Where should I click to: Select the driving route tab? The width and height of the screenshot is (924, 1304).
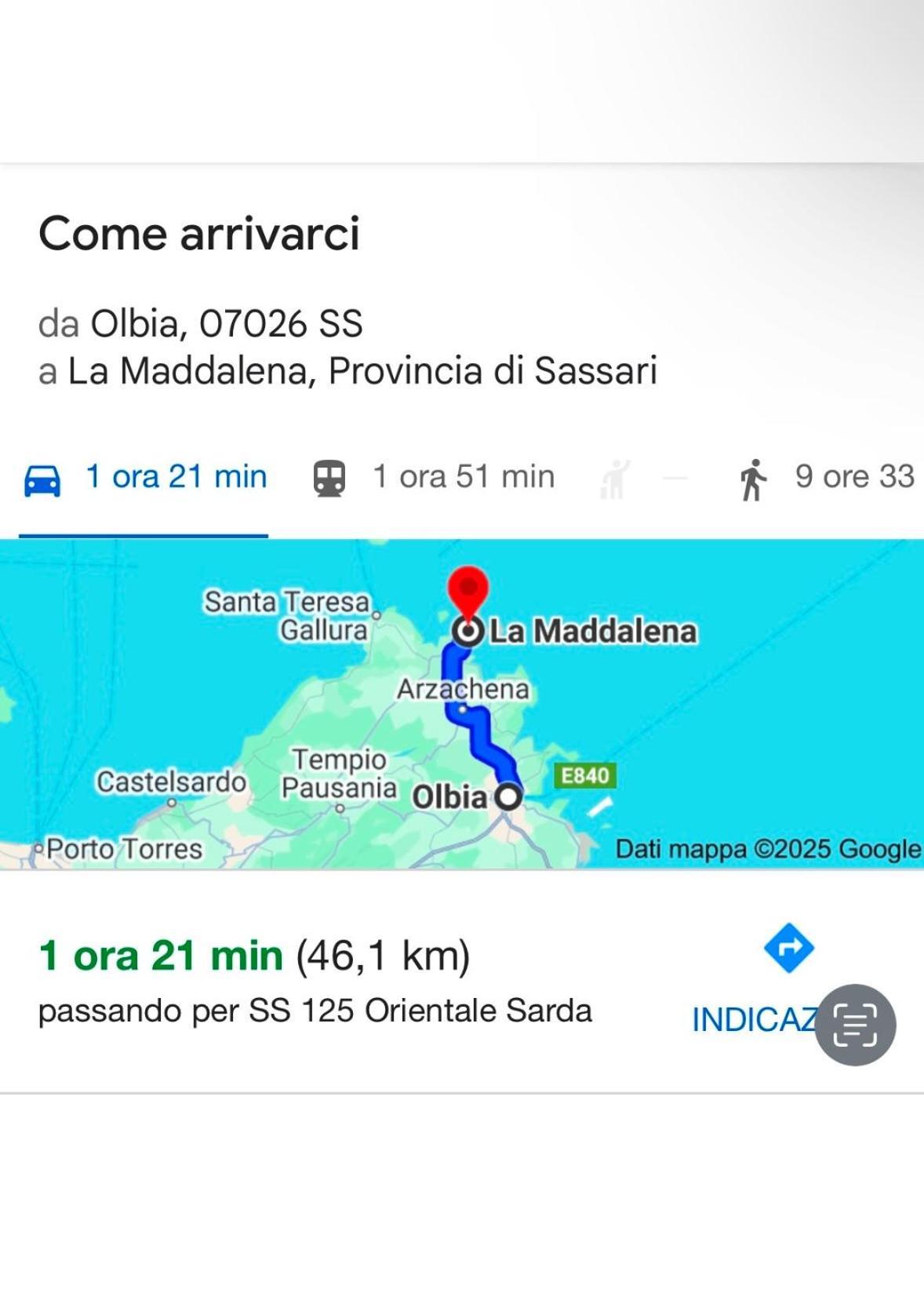tap(145, 478)
